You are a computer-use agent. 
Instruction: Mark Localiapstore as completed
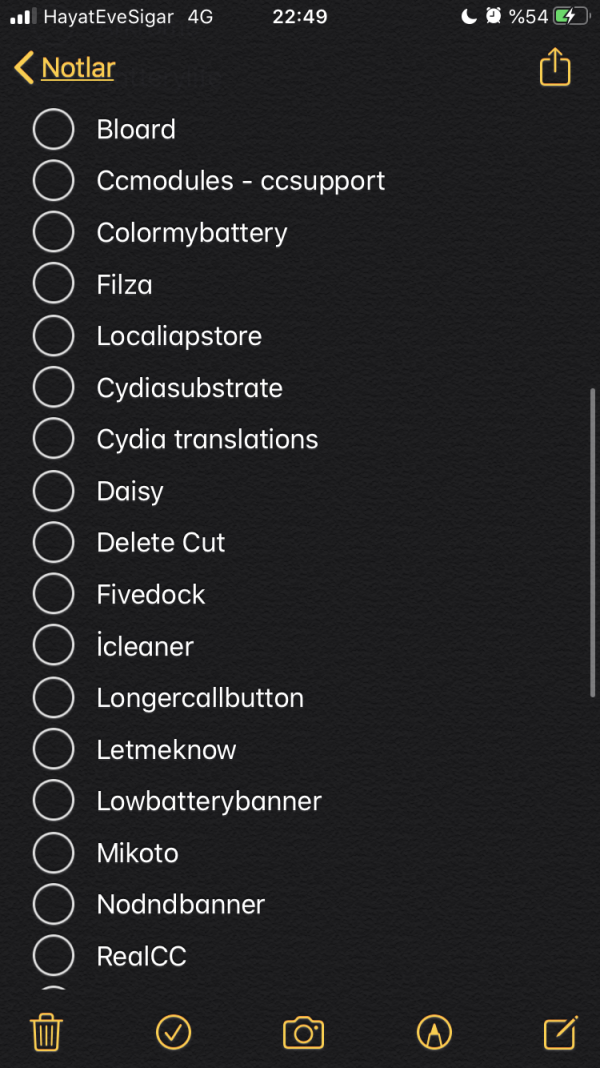(54, 336)
